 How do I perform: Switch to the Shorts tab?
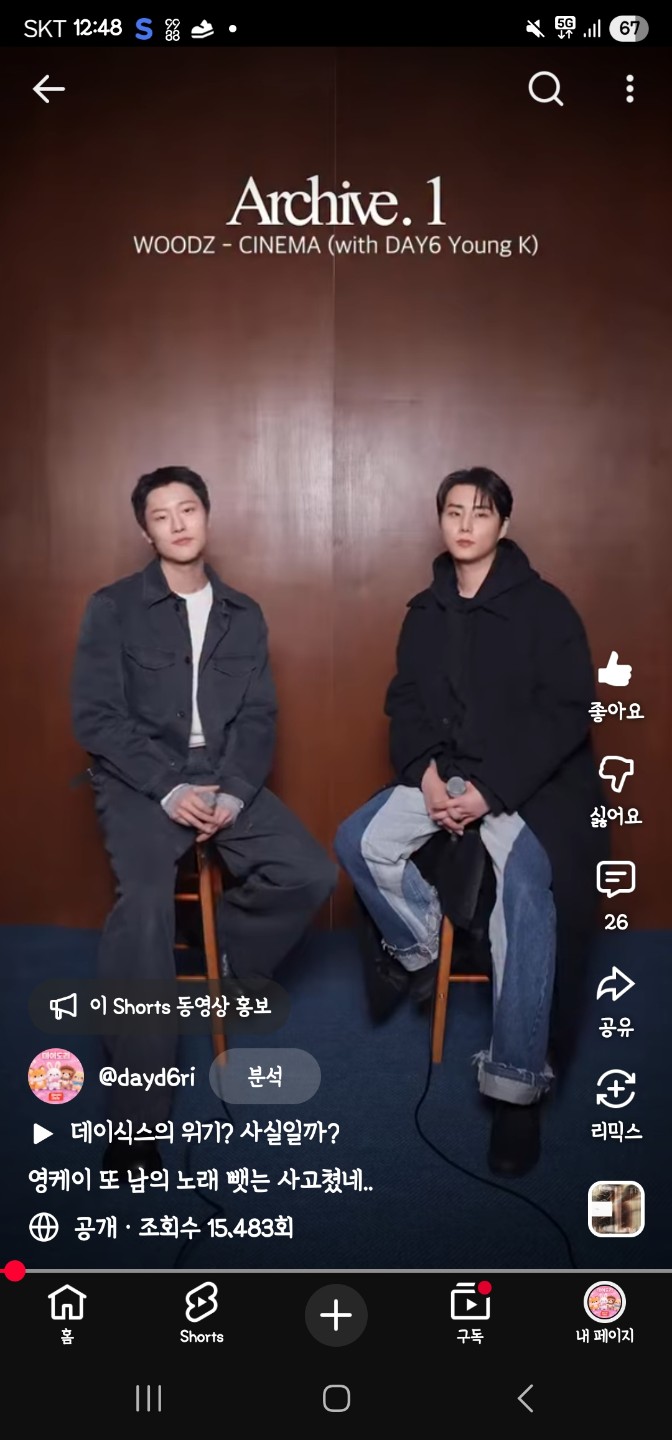coord(201,1314)
